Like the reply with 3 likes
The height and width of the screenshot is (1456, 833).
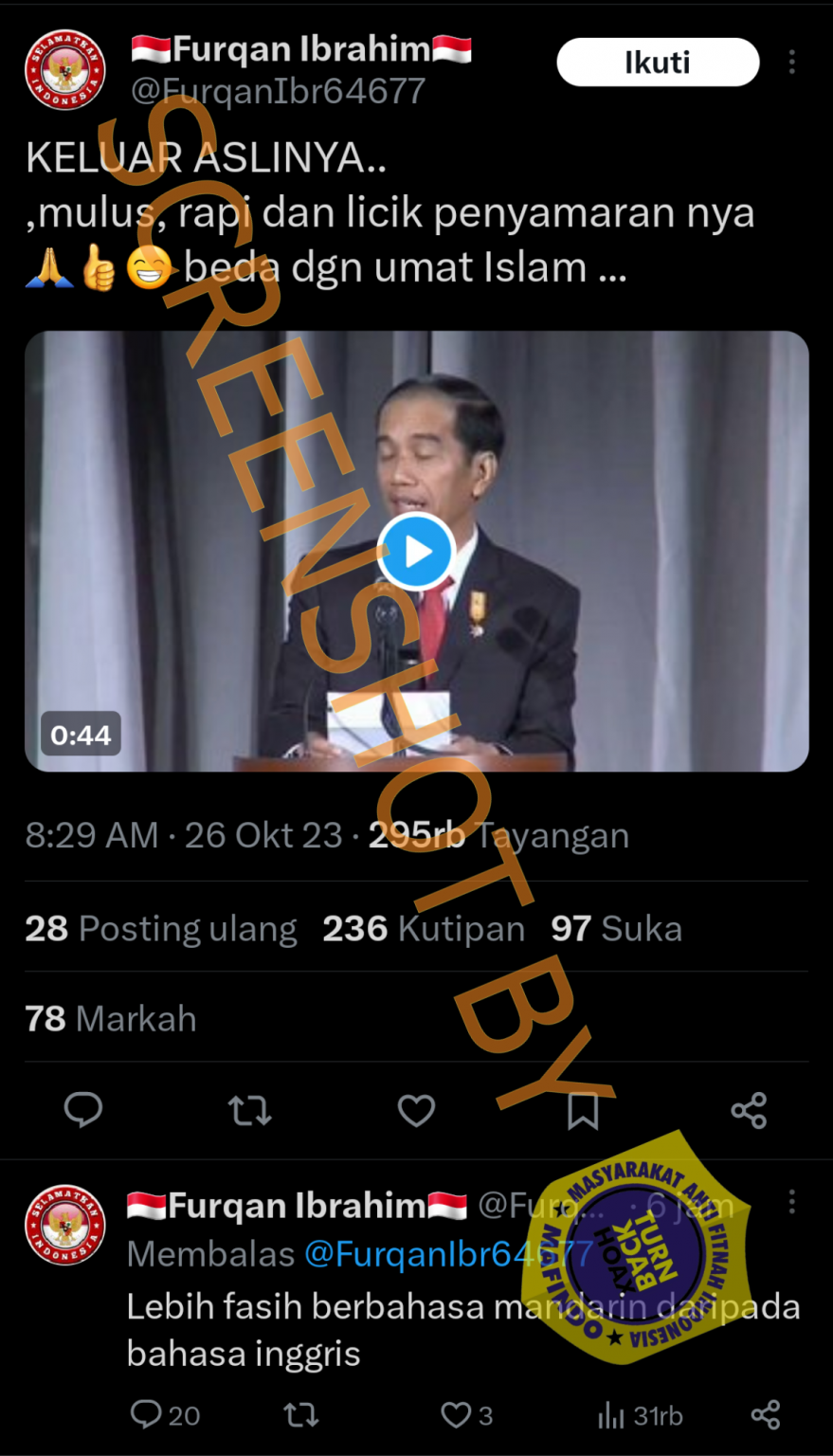[466, 1415]
